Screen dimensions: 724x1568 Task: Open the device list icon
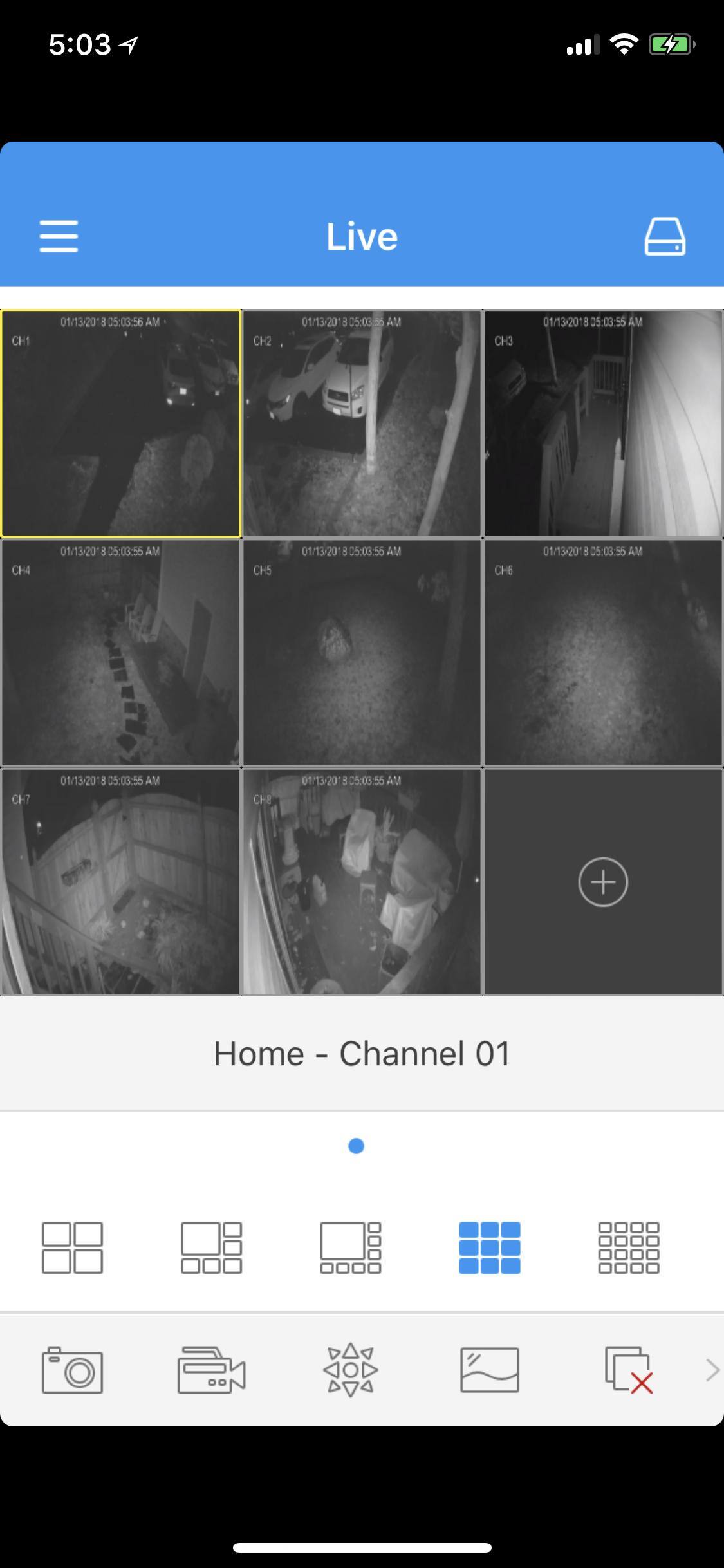click(x=665, y=236)
